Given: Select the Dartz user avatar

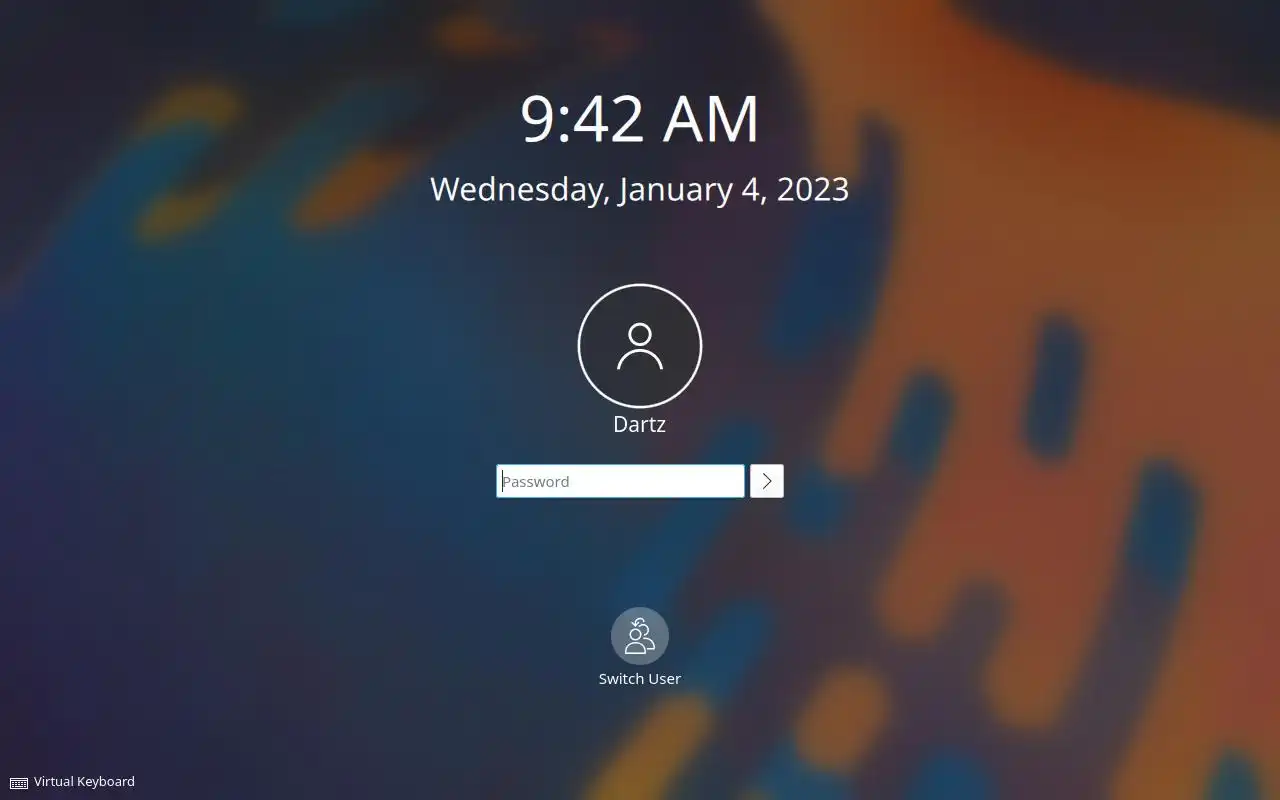Looking at the screenshot, I should 639,346.
